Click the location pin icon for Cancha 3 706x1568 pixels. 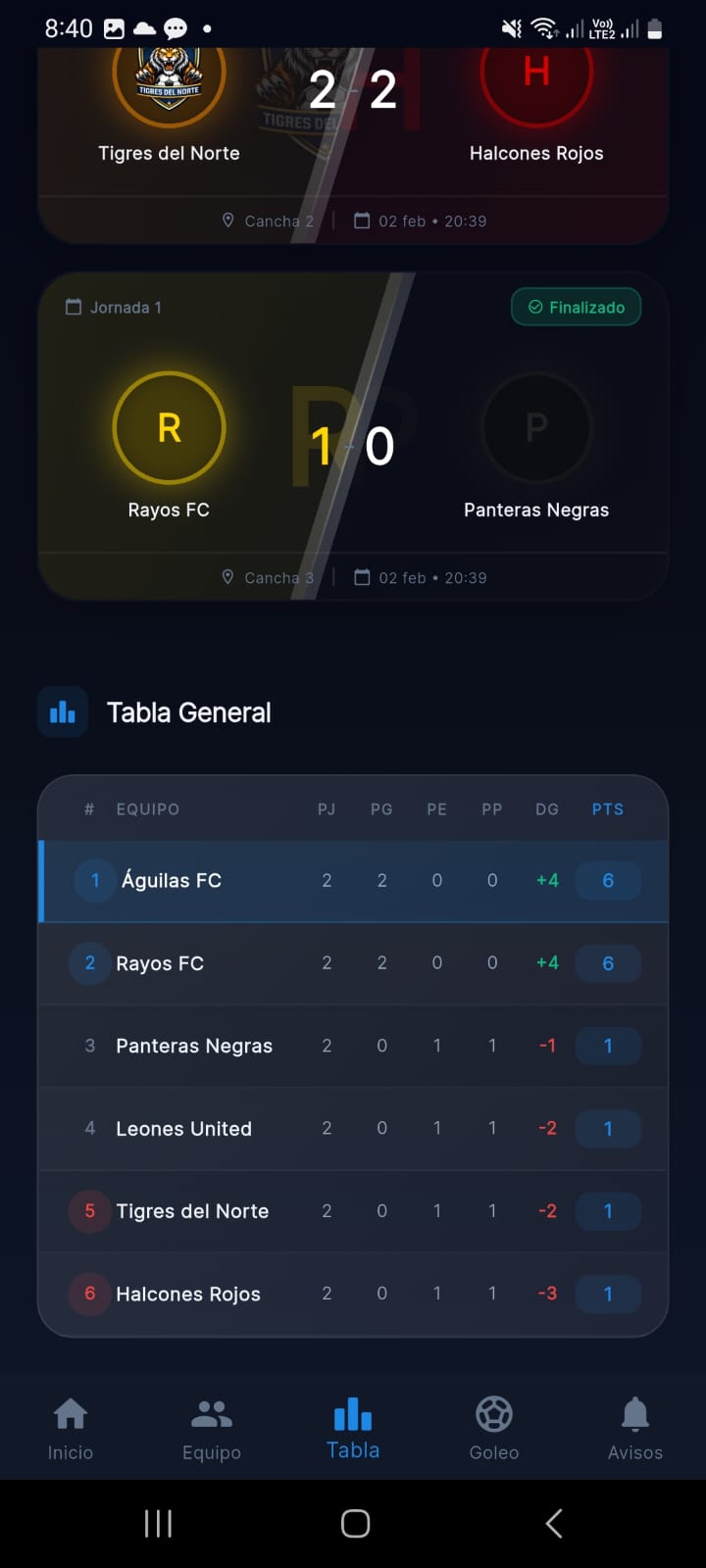227,576
